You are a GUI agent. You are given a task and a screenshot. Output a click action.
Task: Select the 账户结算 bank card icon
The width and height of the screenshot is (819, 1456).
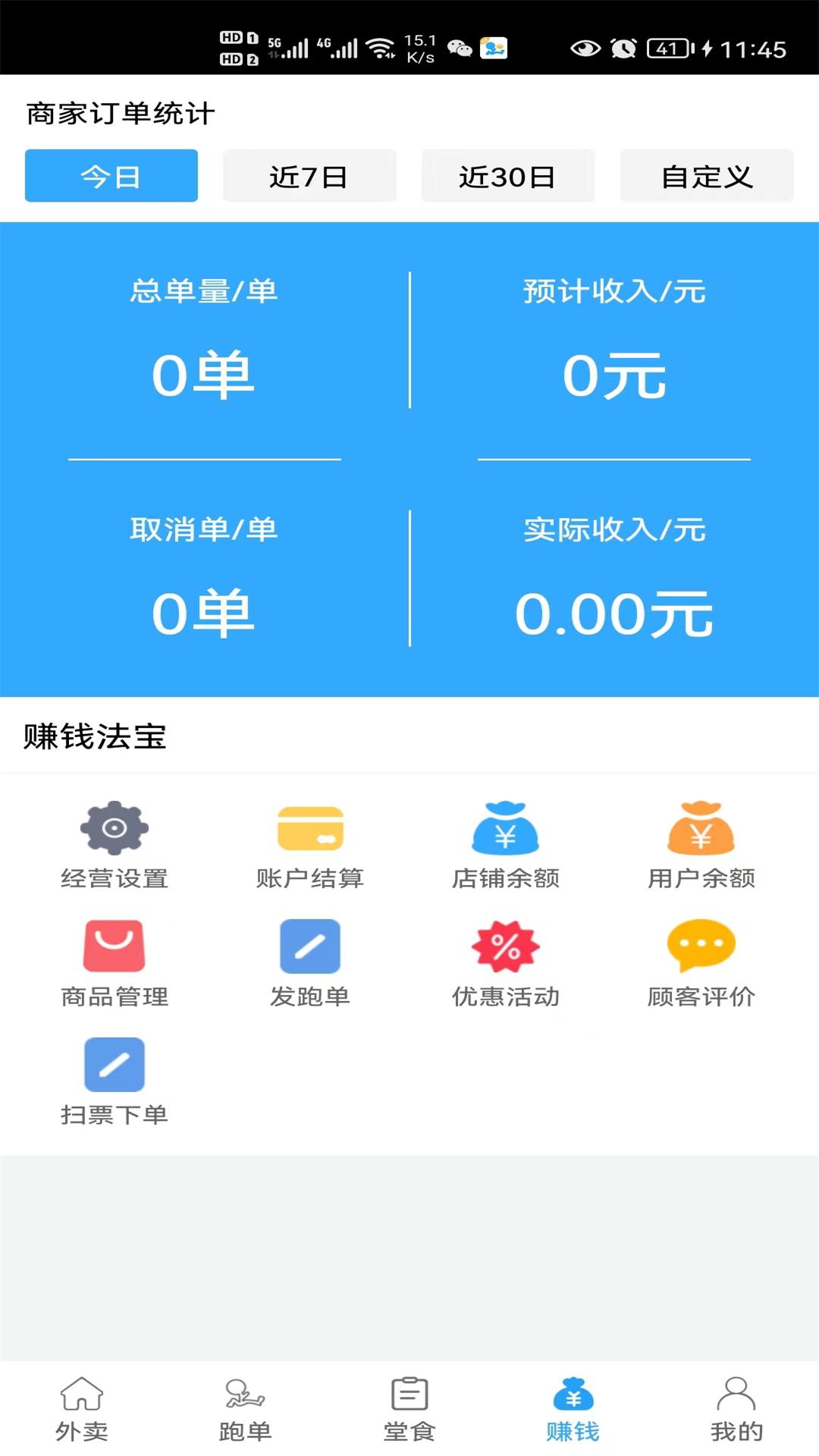pyautogui.click(x=309, y=829)
